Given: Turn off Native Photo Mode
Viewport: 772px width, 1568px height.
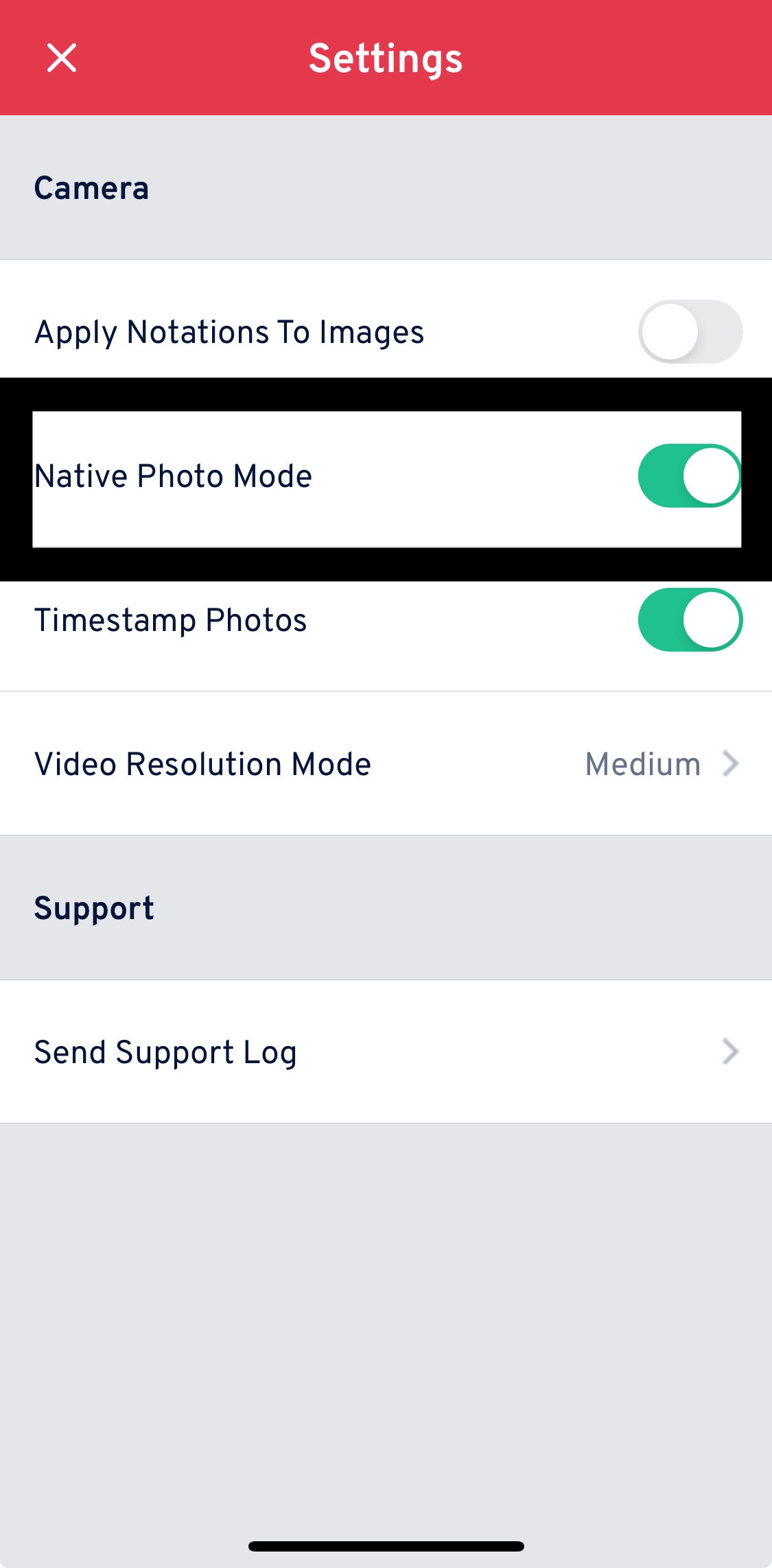Looking at the screenshot, I should [690, 476].
